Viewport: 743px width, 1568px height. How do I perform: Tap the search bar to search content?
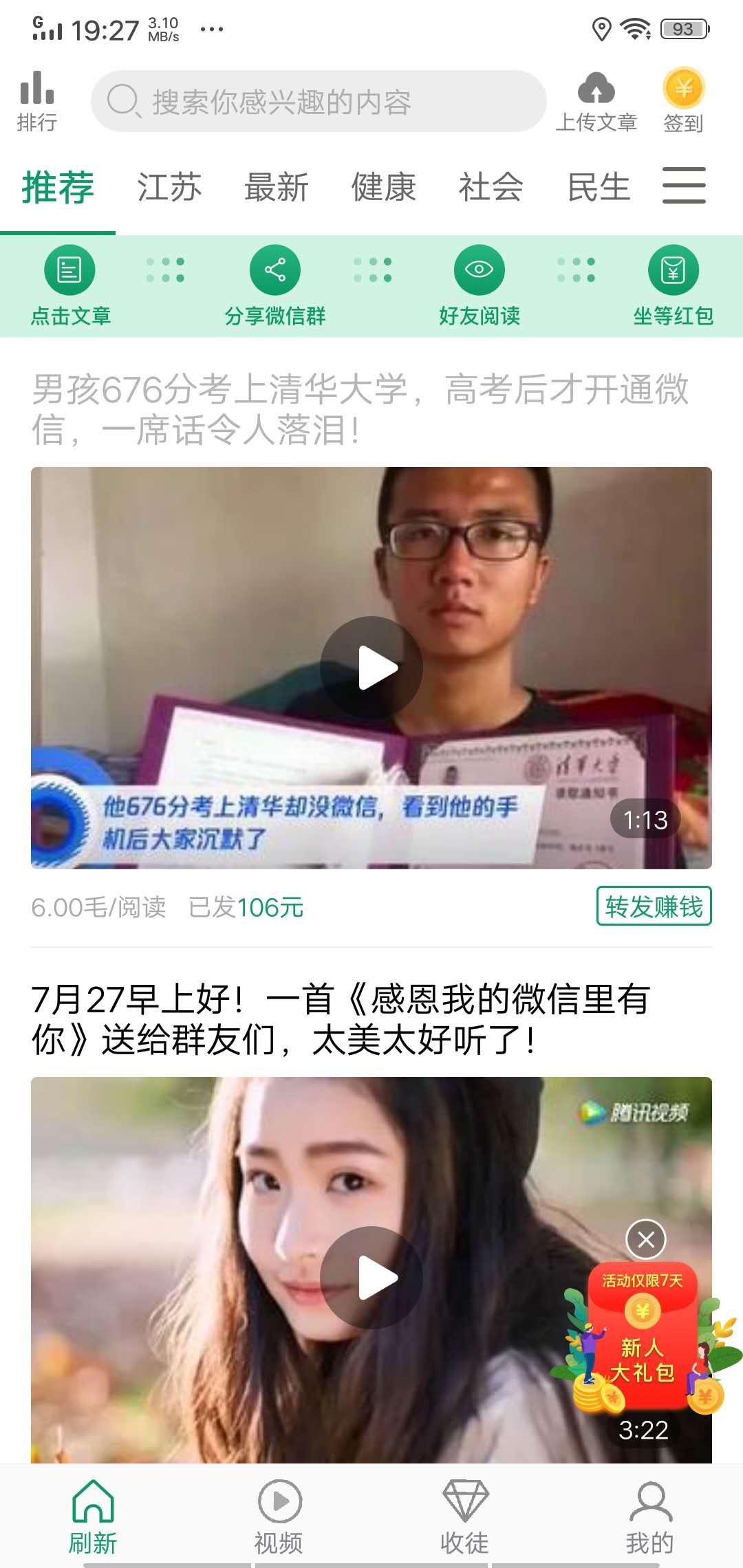click(x=319, y=100)
